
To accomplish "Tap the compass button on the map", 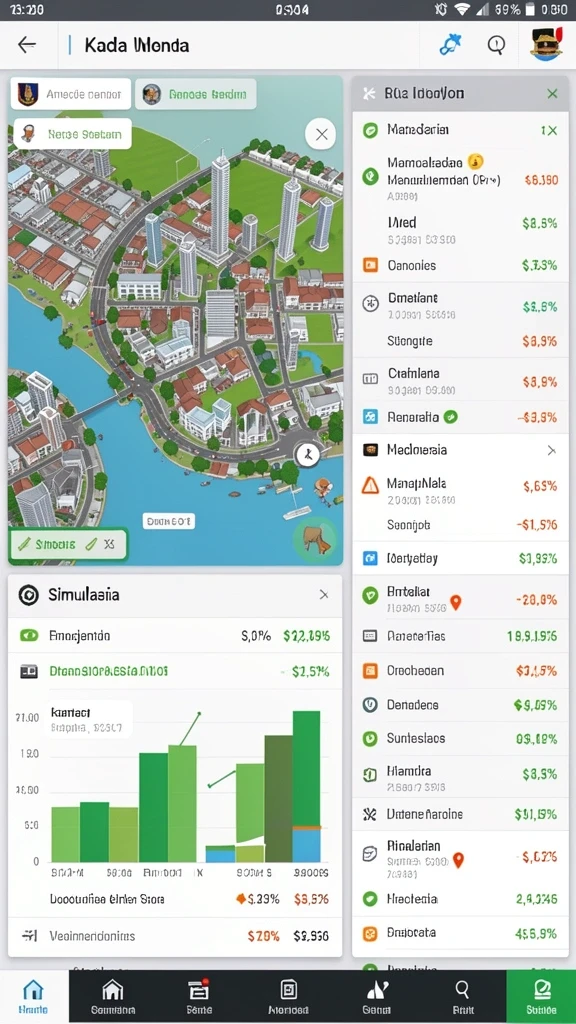I will point(307,455).
